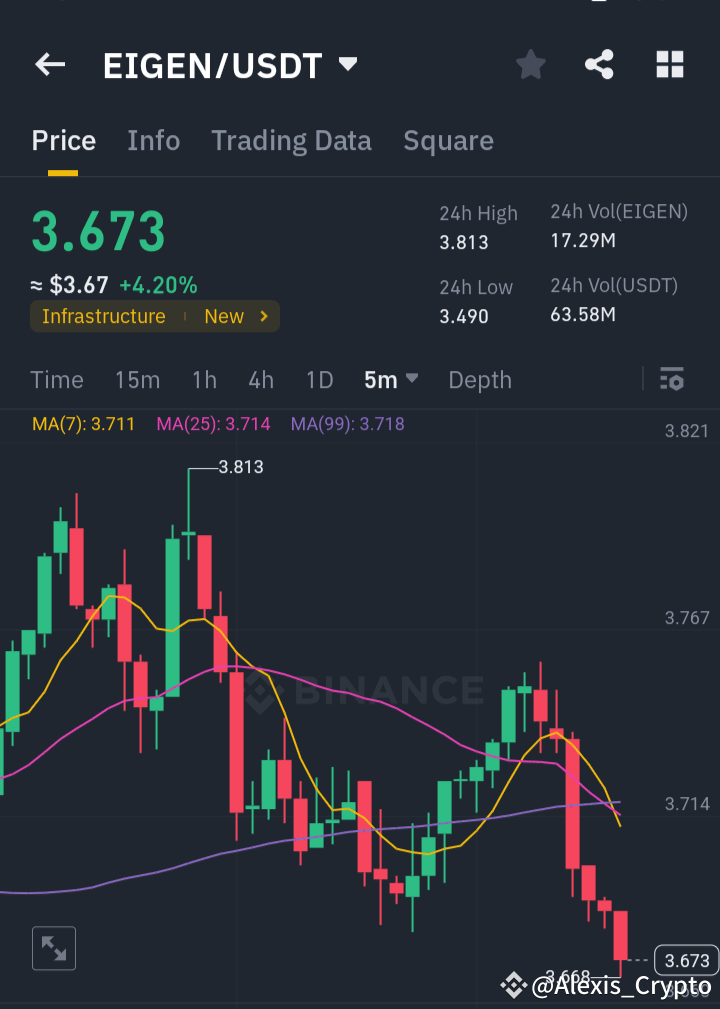Open chart settings via the indicator settings icon
The height and width of the screenshot is (1009, 720).
tap(671, 380)
